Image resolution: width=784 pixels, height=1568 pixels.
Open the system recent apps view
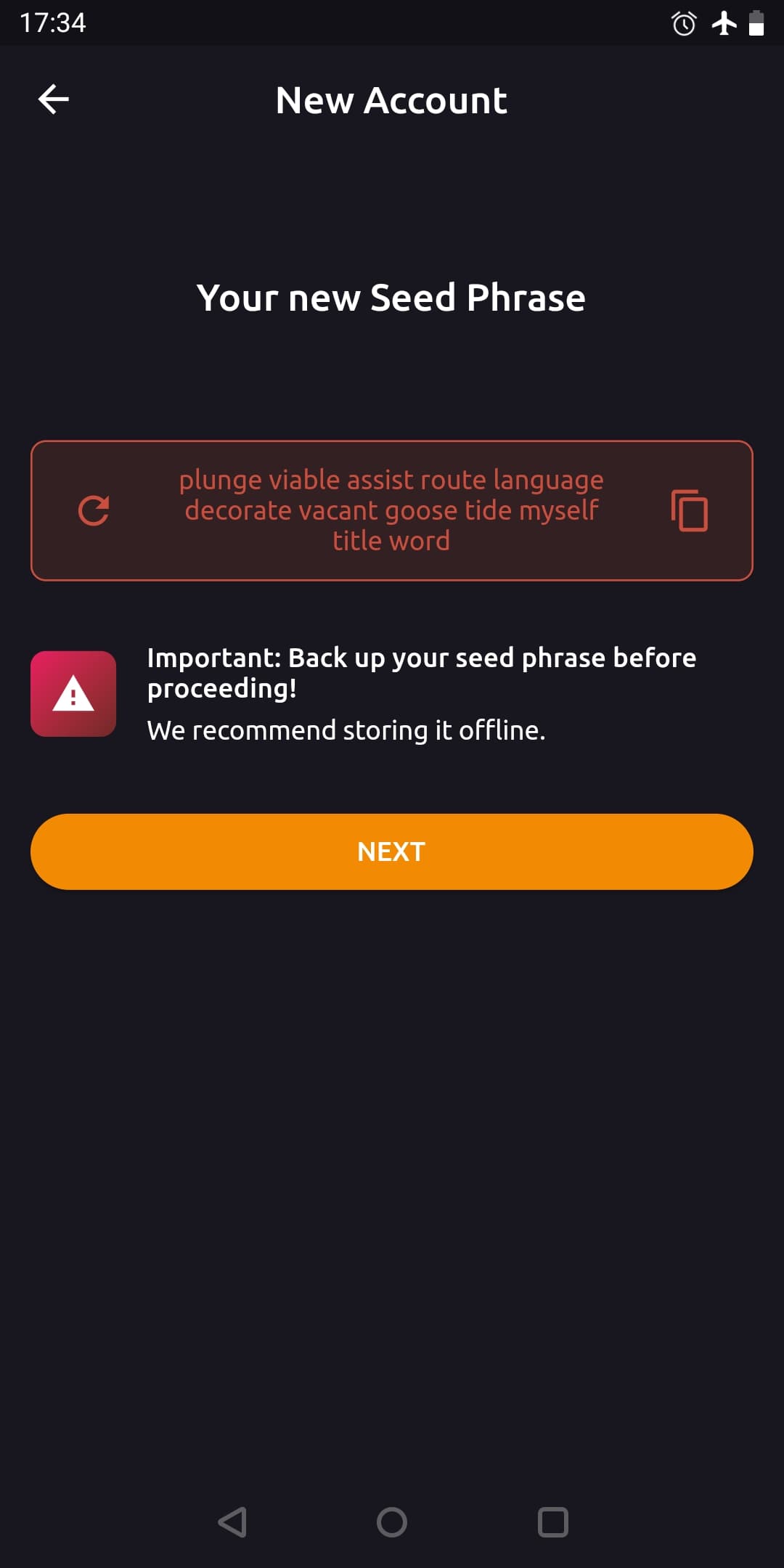pos(552,1522)
